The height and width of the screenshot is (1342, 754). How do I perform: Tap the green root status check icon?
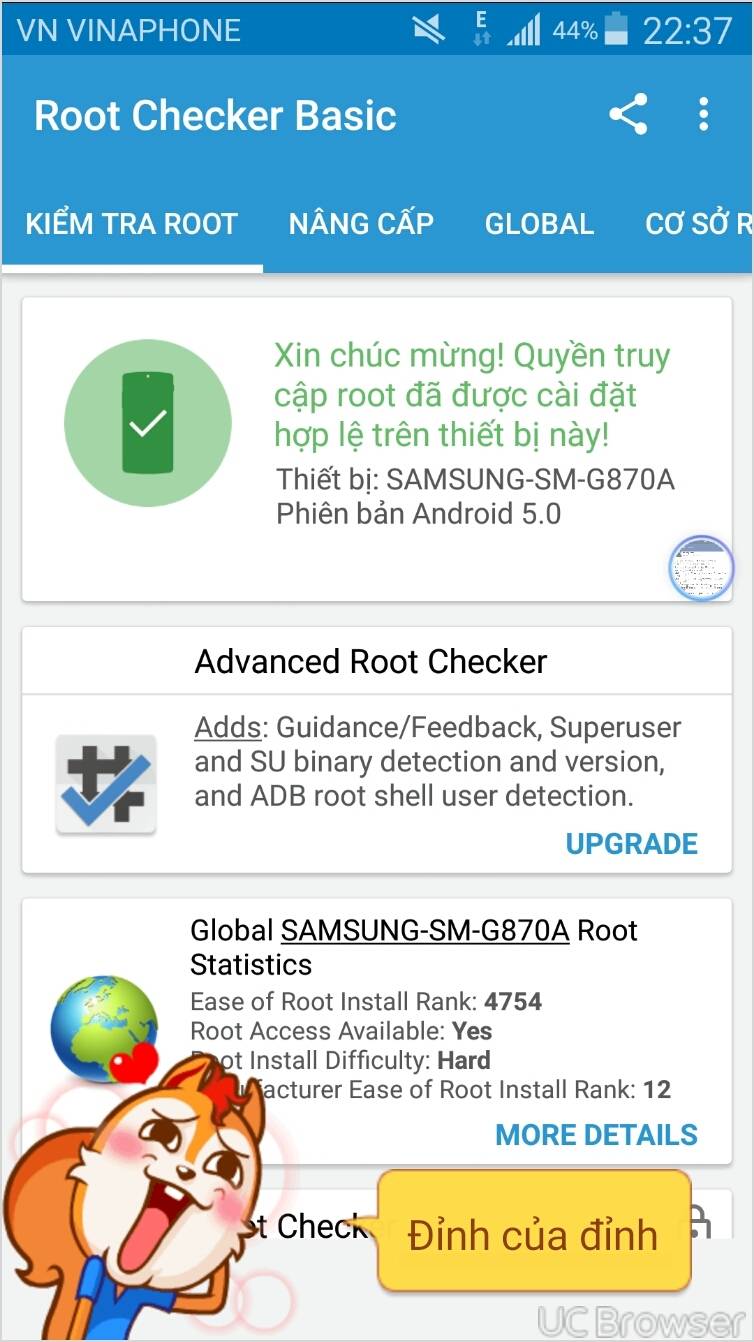pos(148,423)
